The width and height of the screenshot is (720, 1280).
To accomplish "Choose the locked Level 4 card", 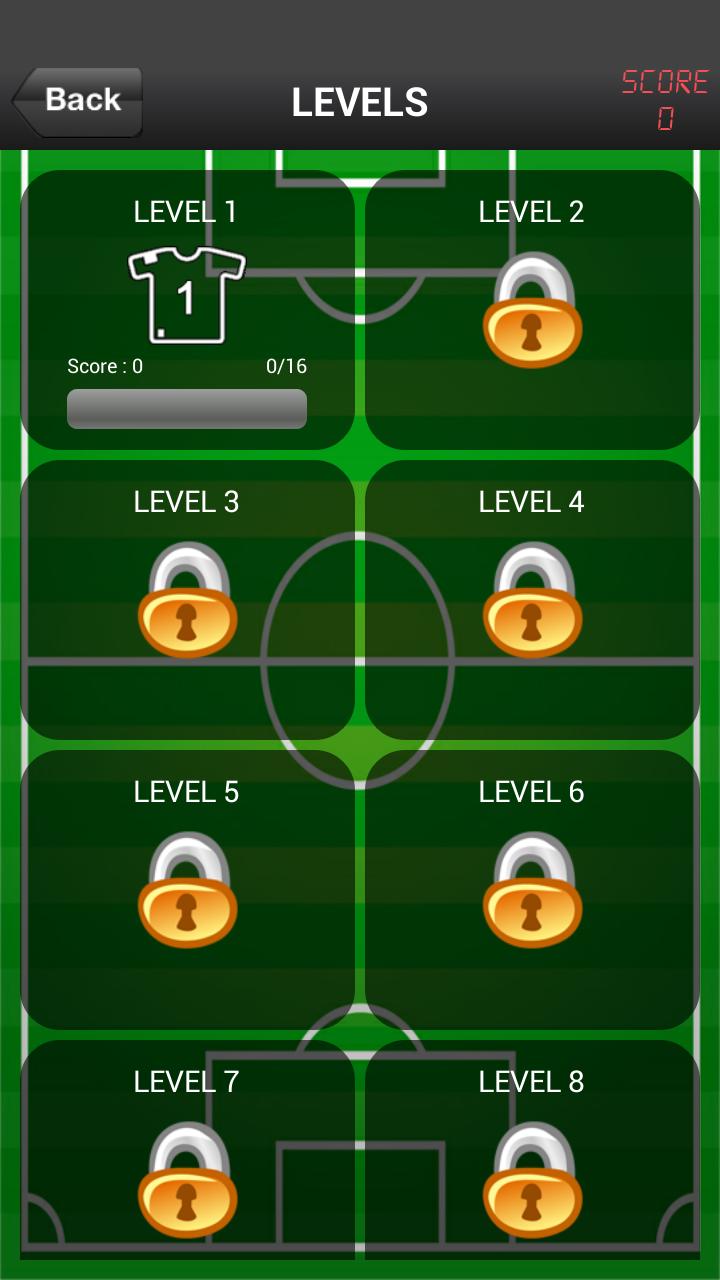I will pos(532,600).
